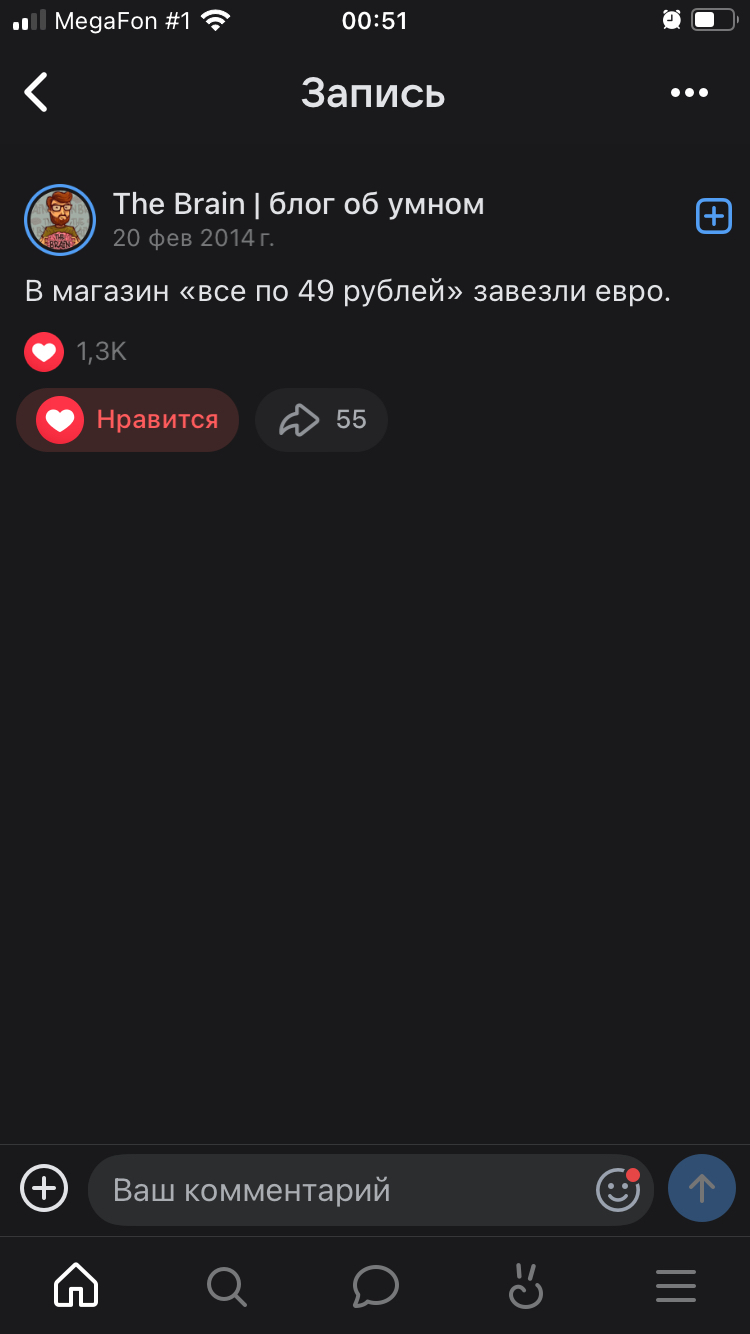The image size is (750, 1334).
Task: Switch to the search tab
Action: point(226,1285)
